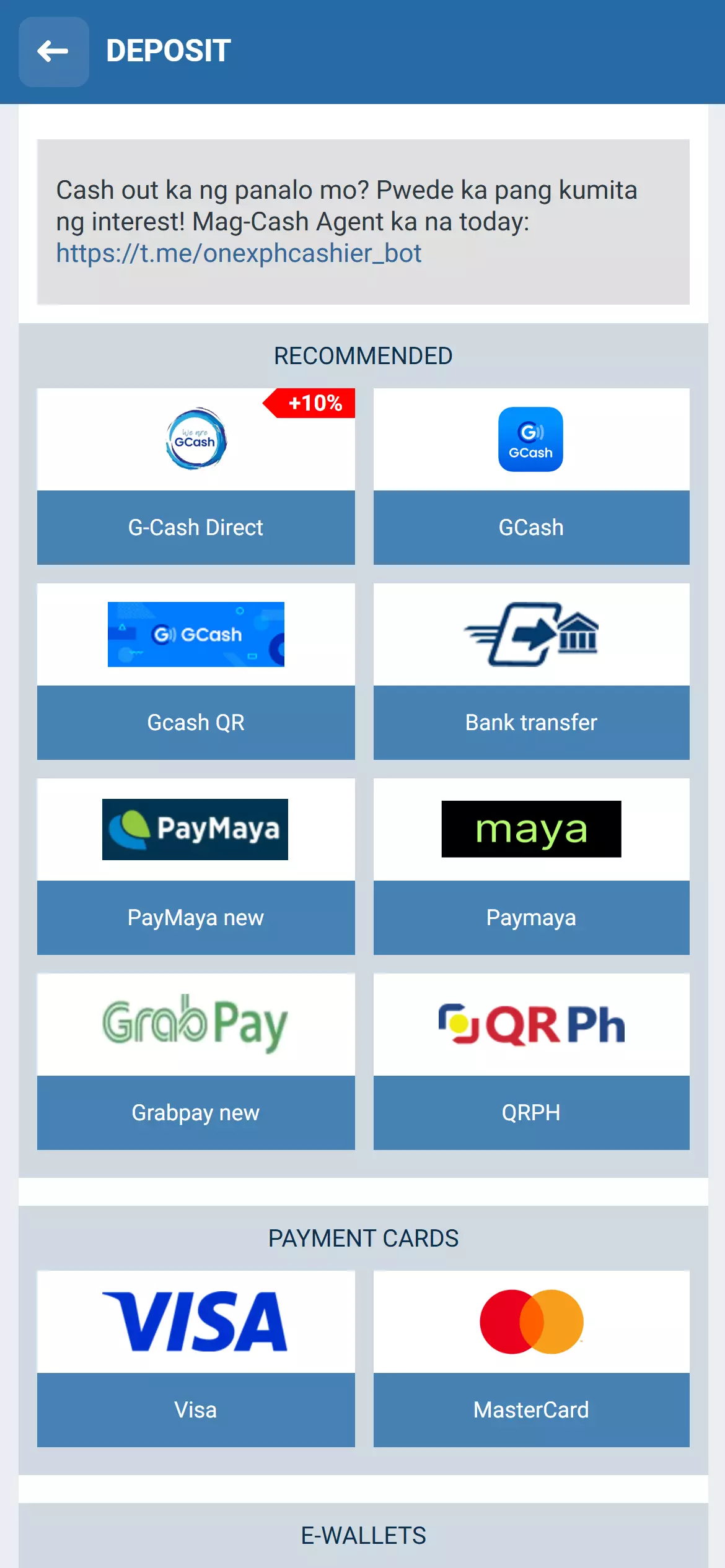Choose Visa under Payment Cards

click(196, 1358)
